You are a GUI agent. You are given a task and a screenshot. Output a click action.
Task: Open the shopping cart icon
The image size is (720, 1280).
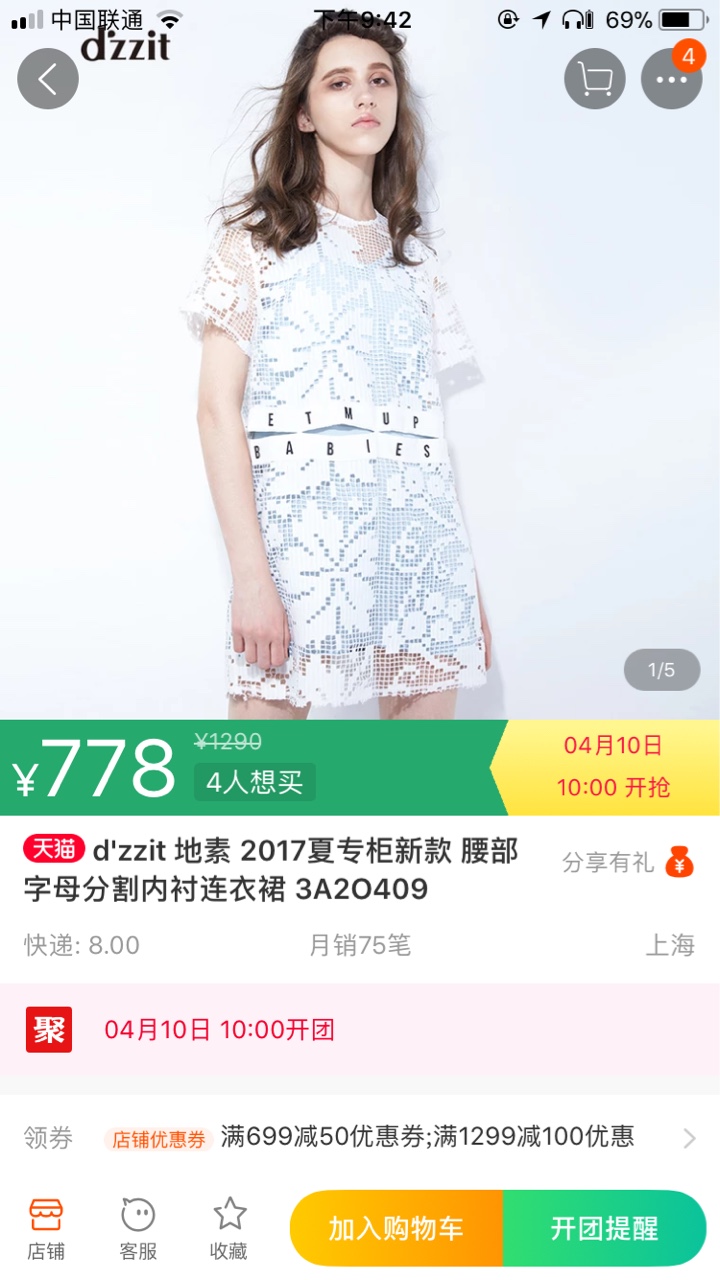(x=595, y=79)
